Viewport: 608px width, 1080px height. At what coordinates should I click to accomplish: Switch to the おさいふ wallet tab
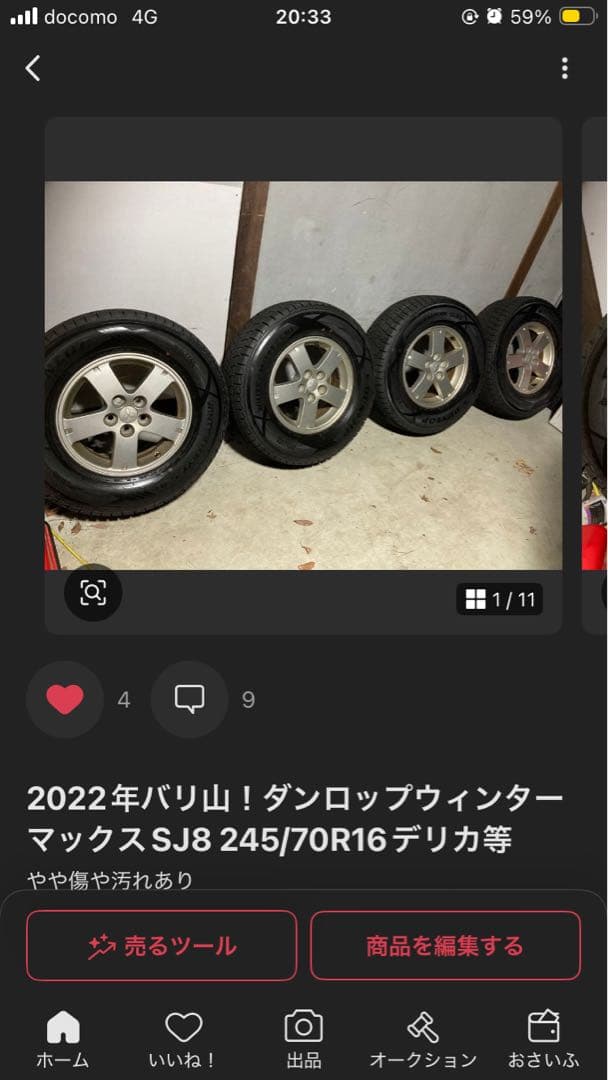coord(543,1039)
